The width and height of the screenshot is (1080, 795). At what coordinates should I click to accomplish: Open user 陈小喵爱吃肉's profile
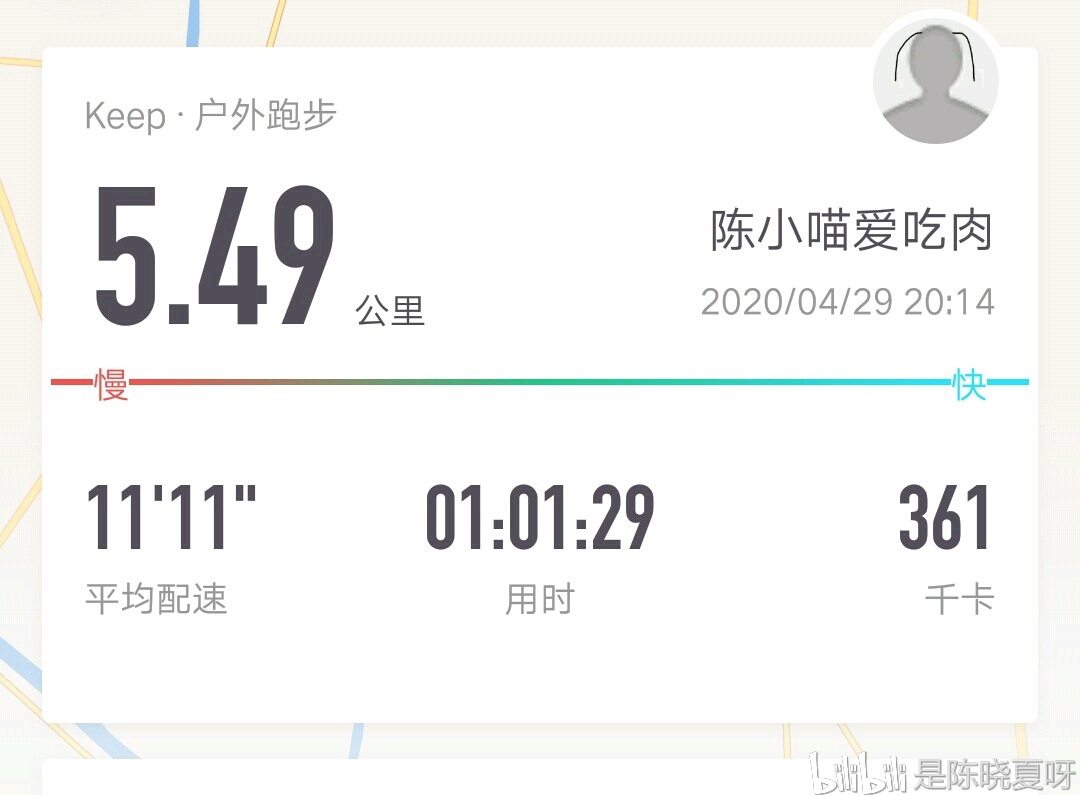[x=851, y=230]
